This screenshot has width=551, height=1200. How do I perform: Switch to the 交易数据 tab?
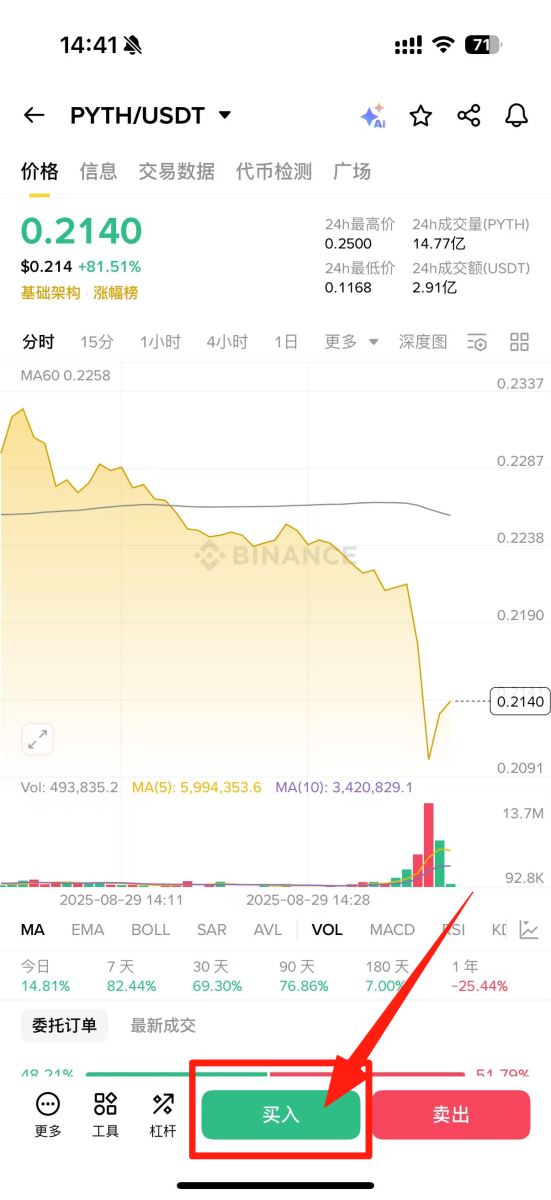tap(176, 171)
